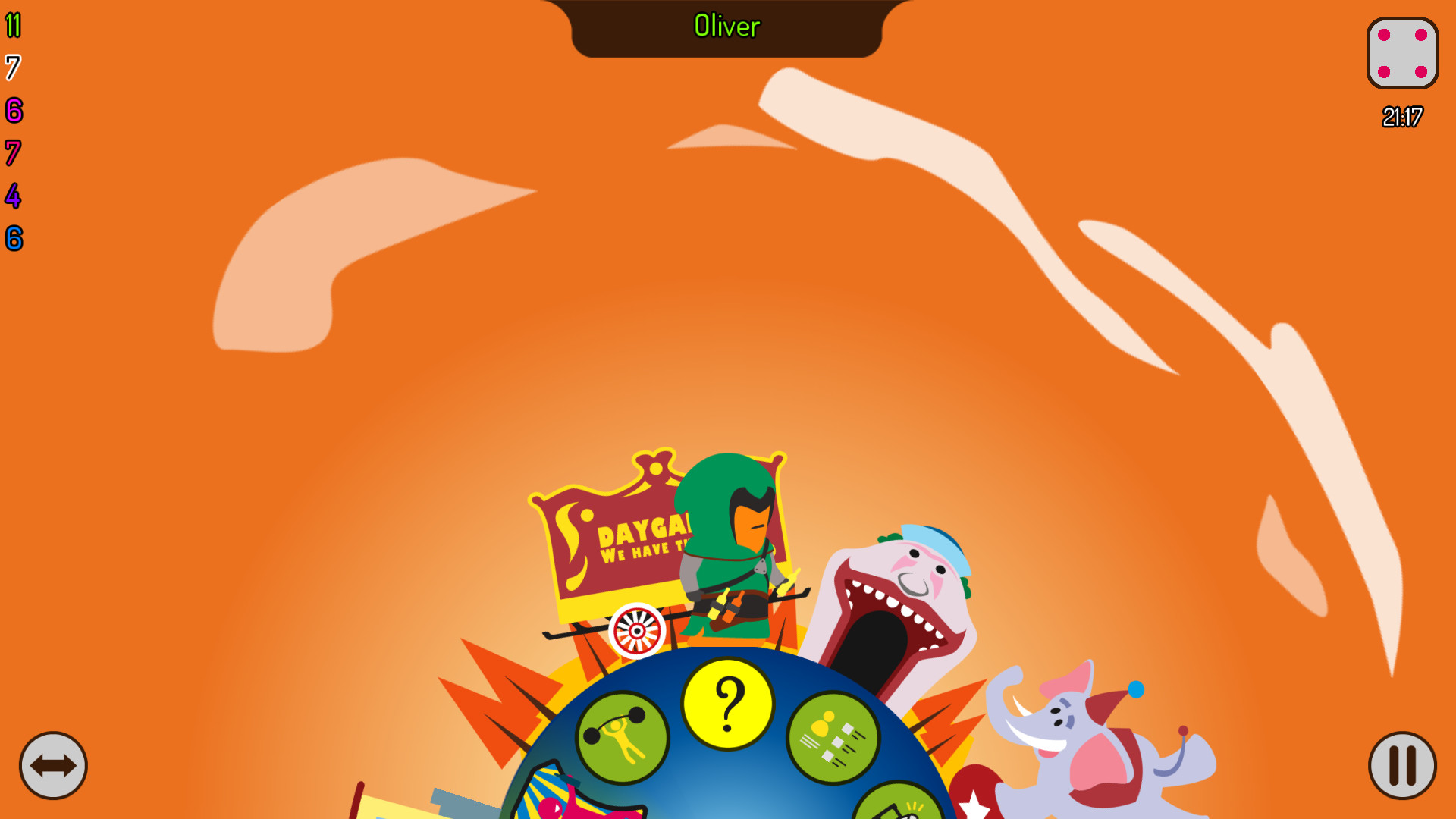Tap the die showing four
The width and height of the screenshot is (1456, 819).
coord(1402,54)
